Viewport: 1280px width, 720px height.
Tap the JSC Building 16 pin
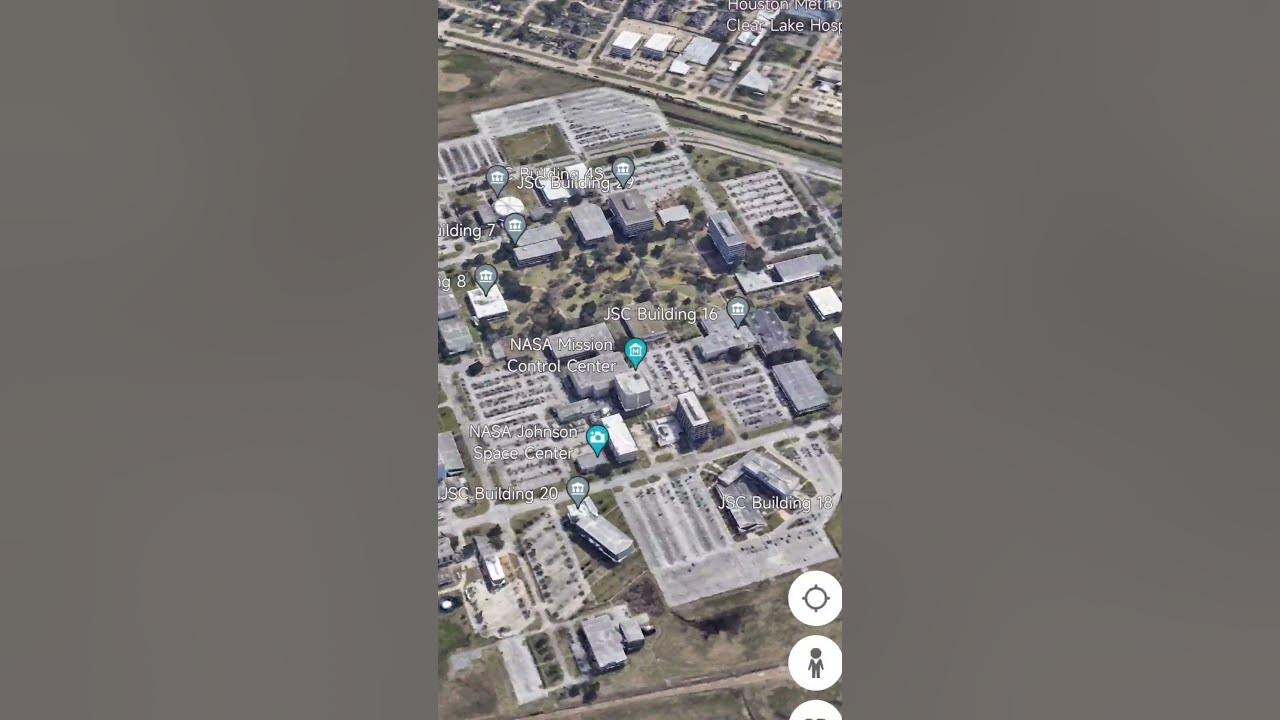[738, 311]
